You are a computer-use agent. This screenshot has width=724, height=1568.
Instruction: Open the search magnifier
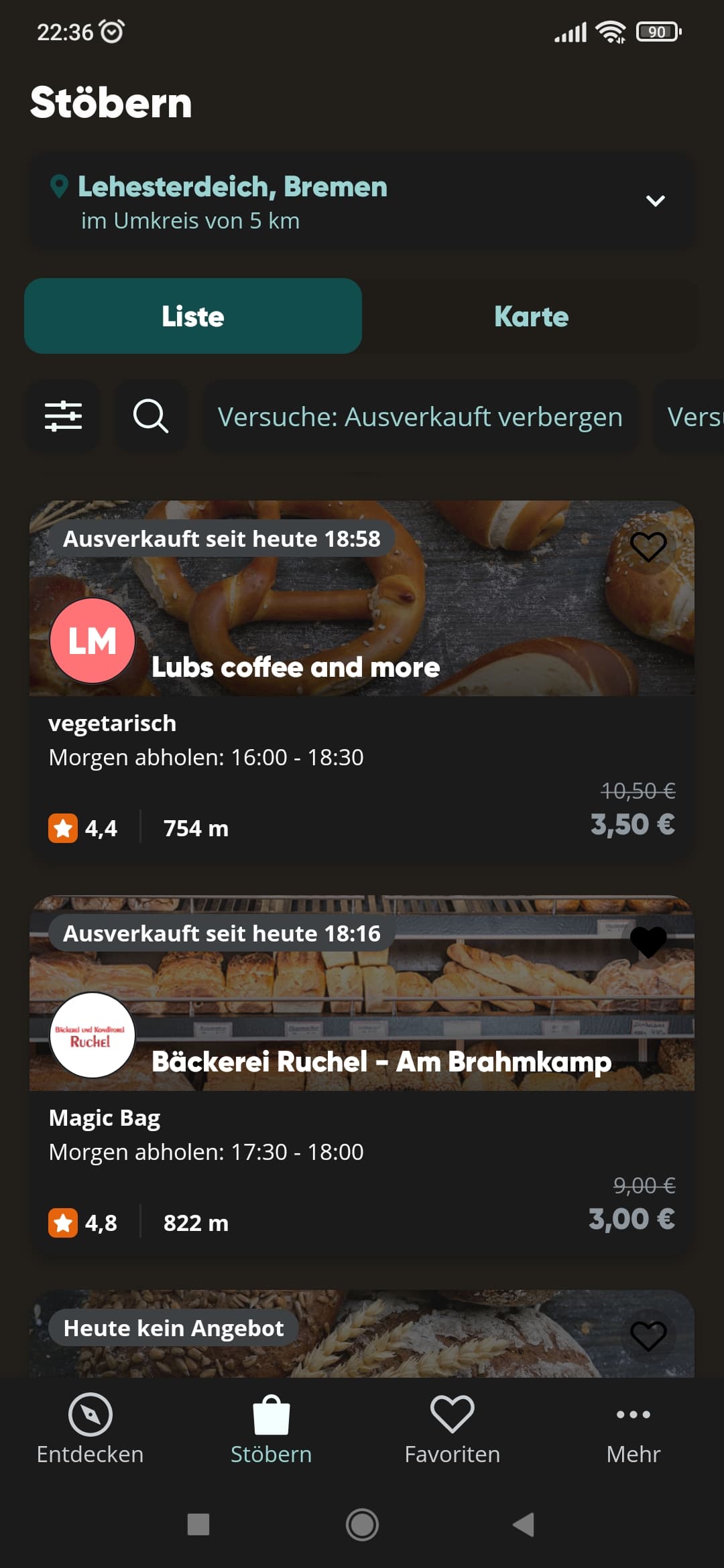[x=151, y=416]
